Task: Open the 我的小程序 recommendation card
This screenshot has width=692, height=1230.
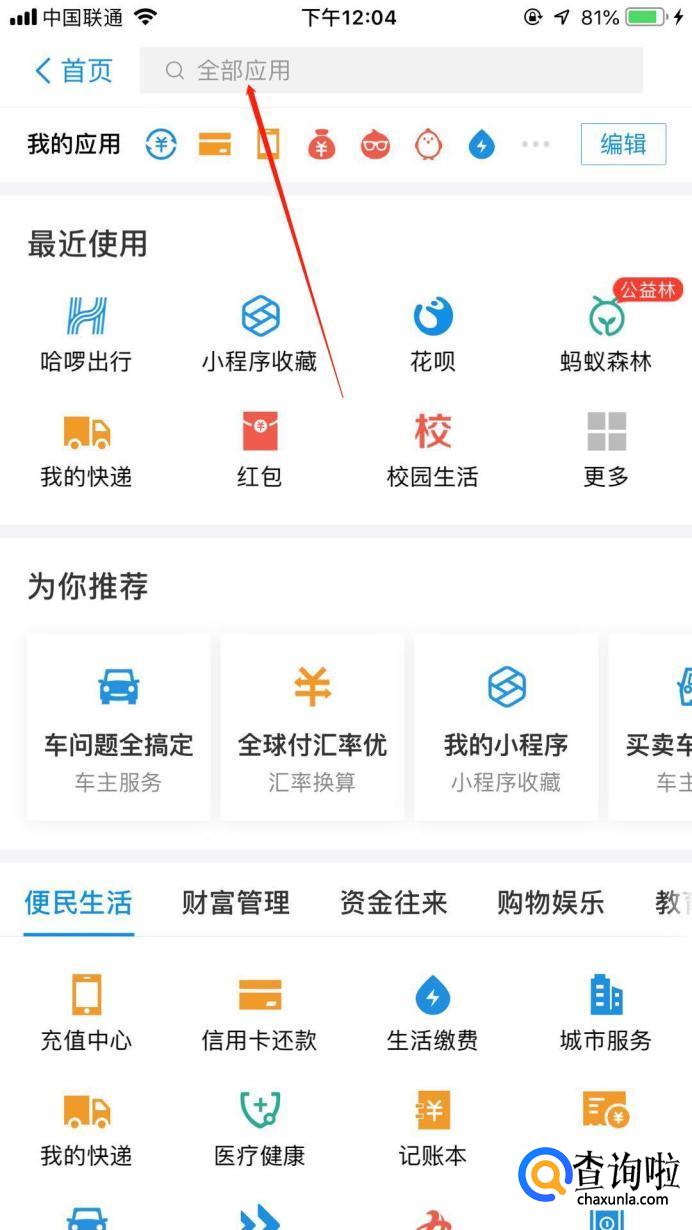Action: click(x=506, y=727)
